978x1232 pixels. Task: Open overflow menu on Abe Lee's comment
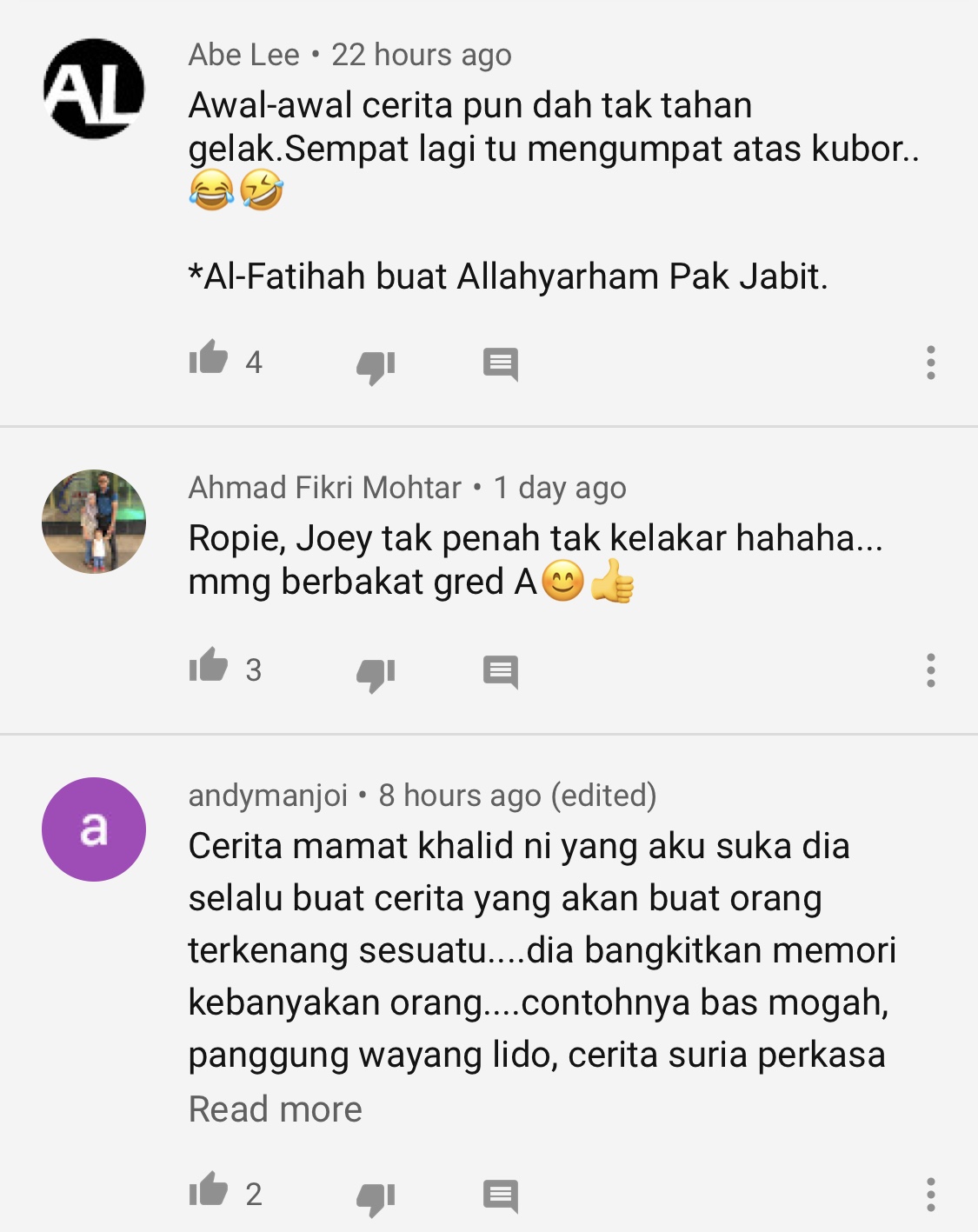930,363
